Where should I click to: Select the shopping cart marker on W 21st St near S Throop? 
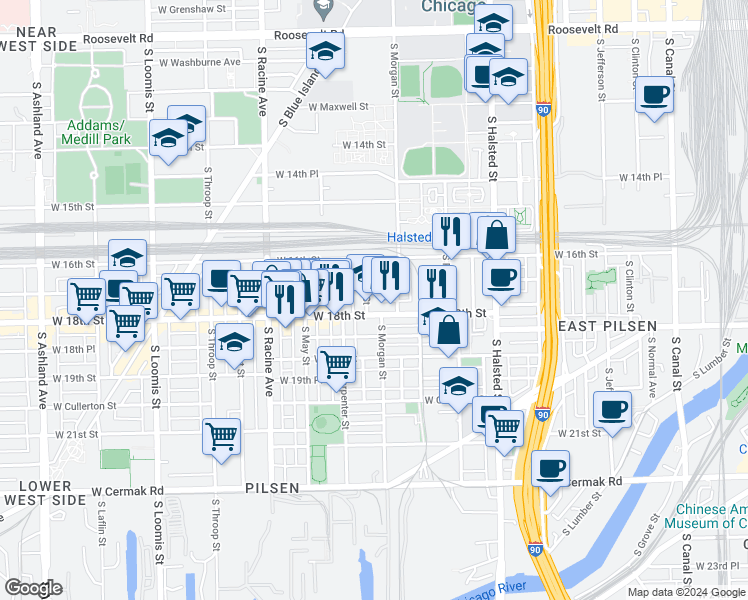[222, 436]
